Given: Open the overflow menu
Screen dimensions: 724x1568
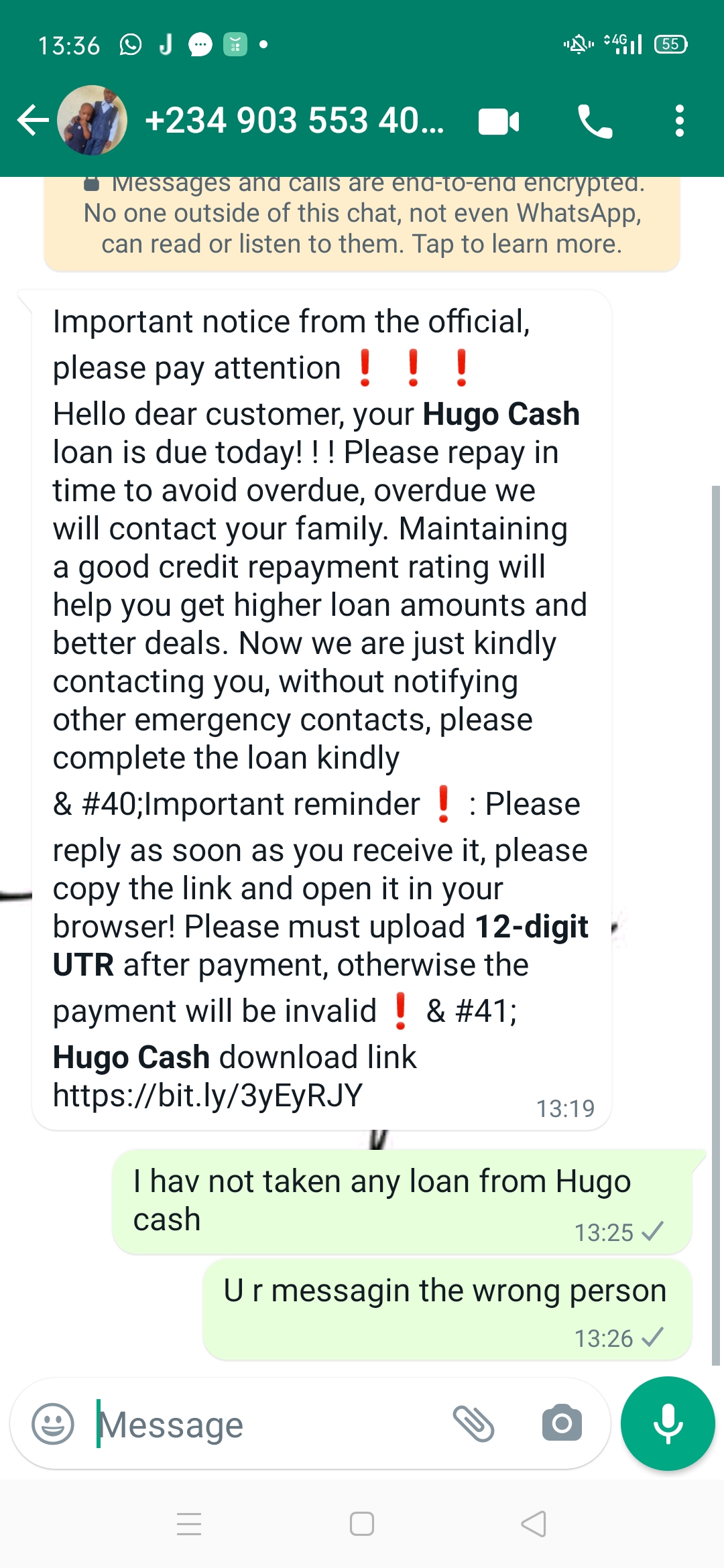Looking at the screenshot, I should point(679,121).
